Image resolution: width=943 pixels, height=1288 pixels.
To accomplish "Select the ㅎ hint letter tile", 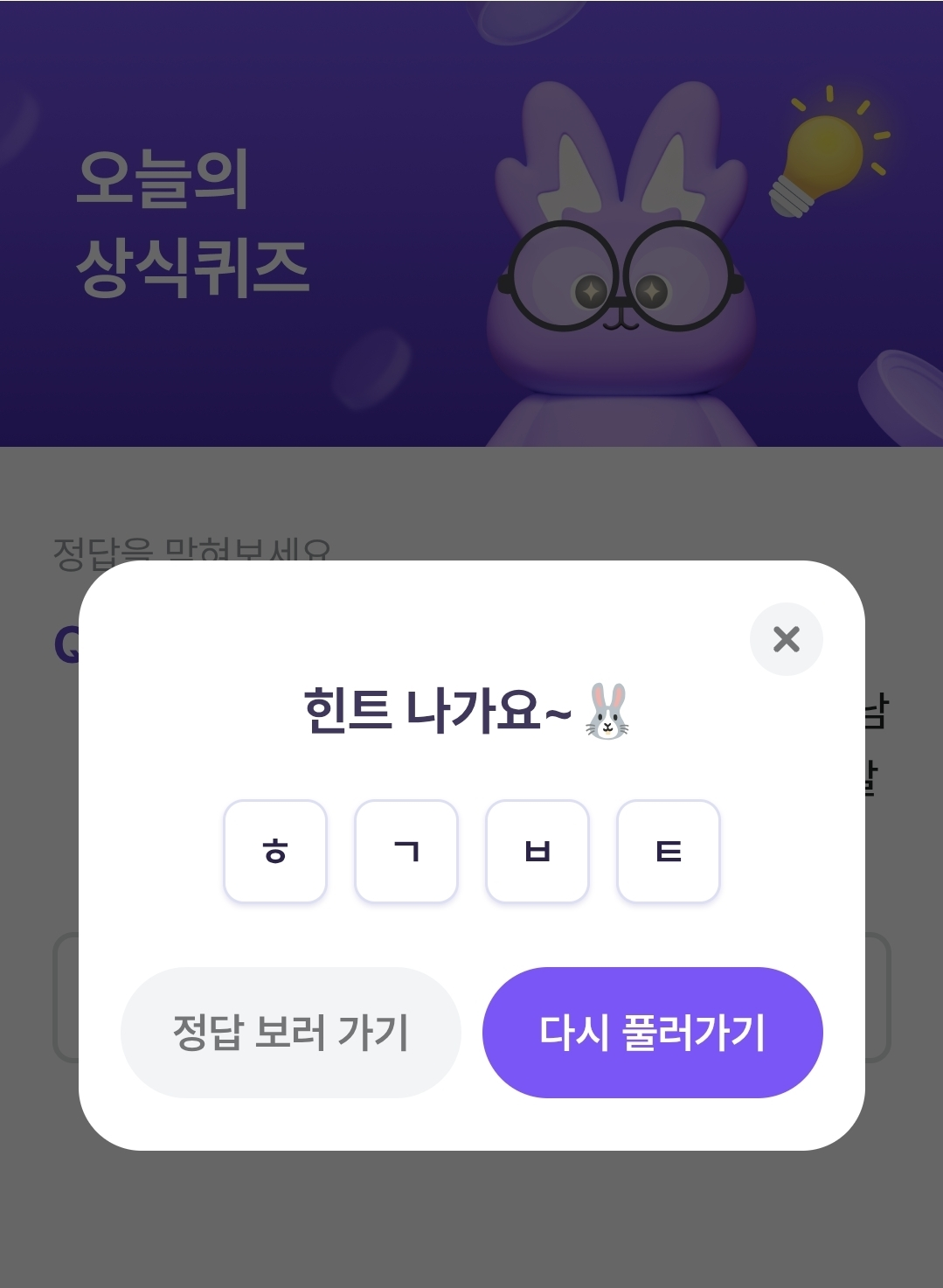I will pos(274,852).
